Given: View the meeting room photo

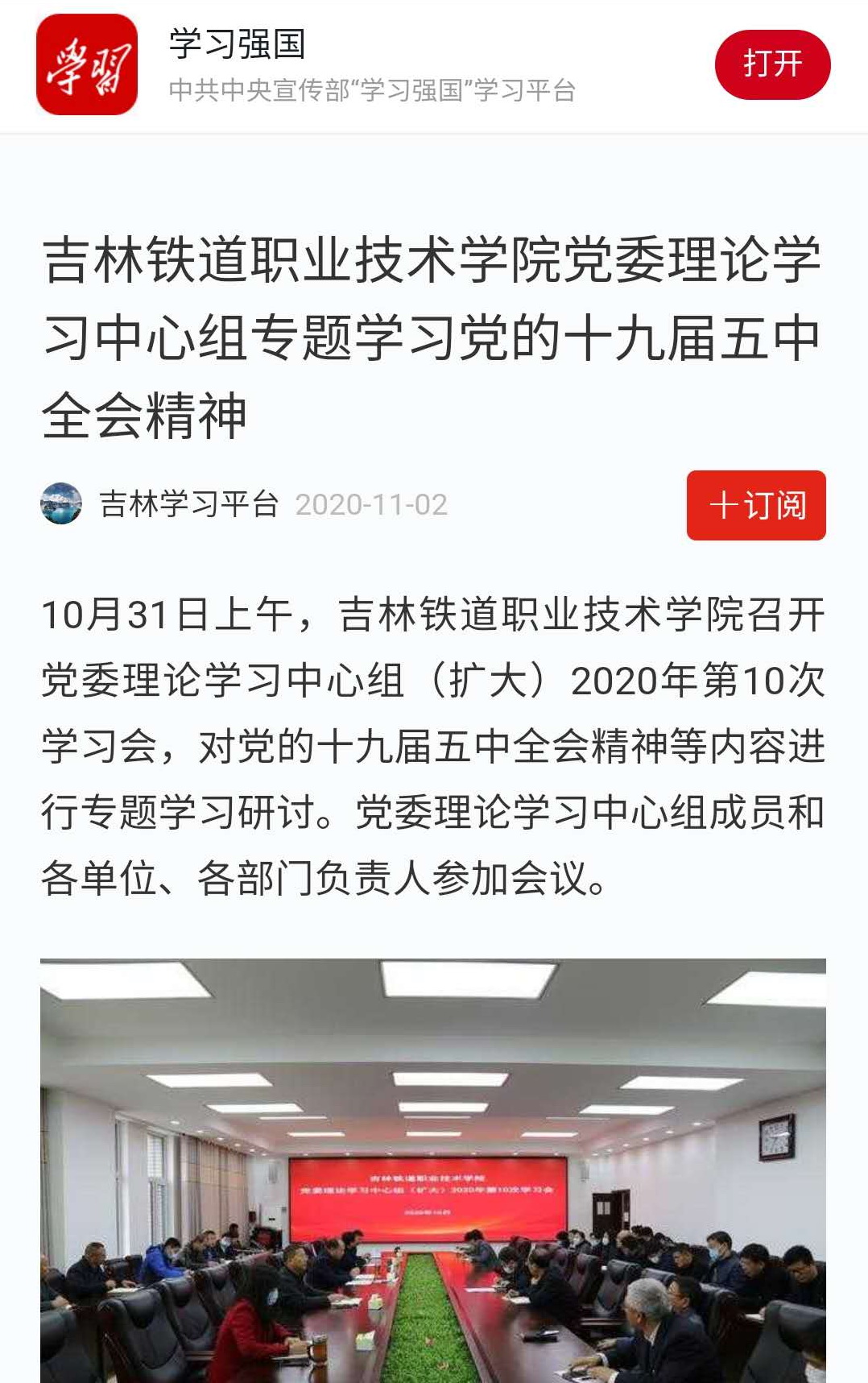Looking at the screenshot, I should pos(433,1170).
